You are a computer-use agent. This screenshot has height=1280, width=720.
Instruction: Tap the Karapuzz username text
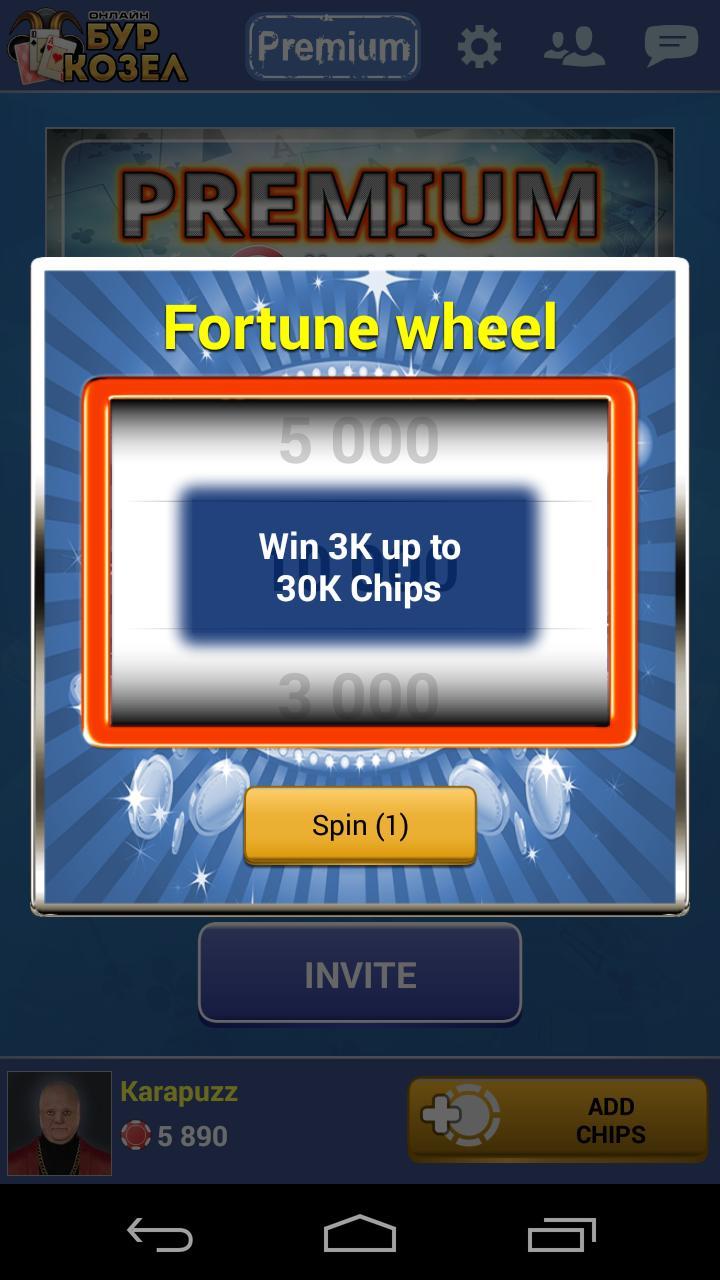click(x=178, y=1093)
